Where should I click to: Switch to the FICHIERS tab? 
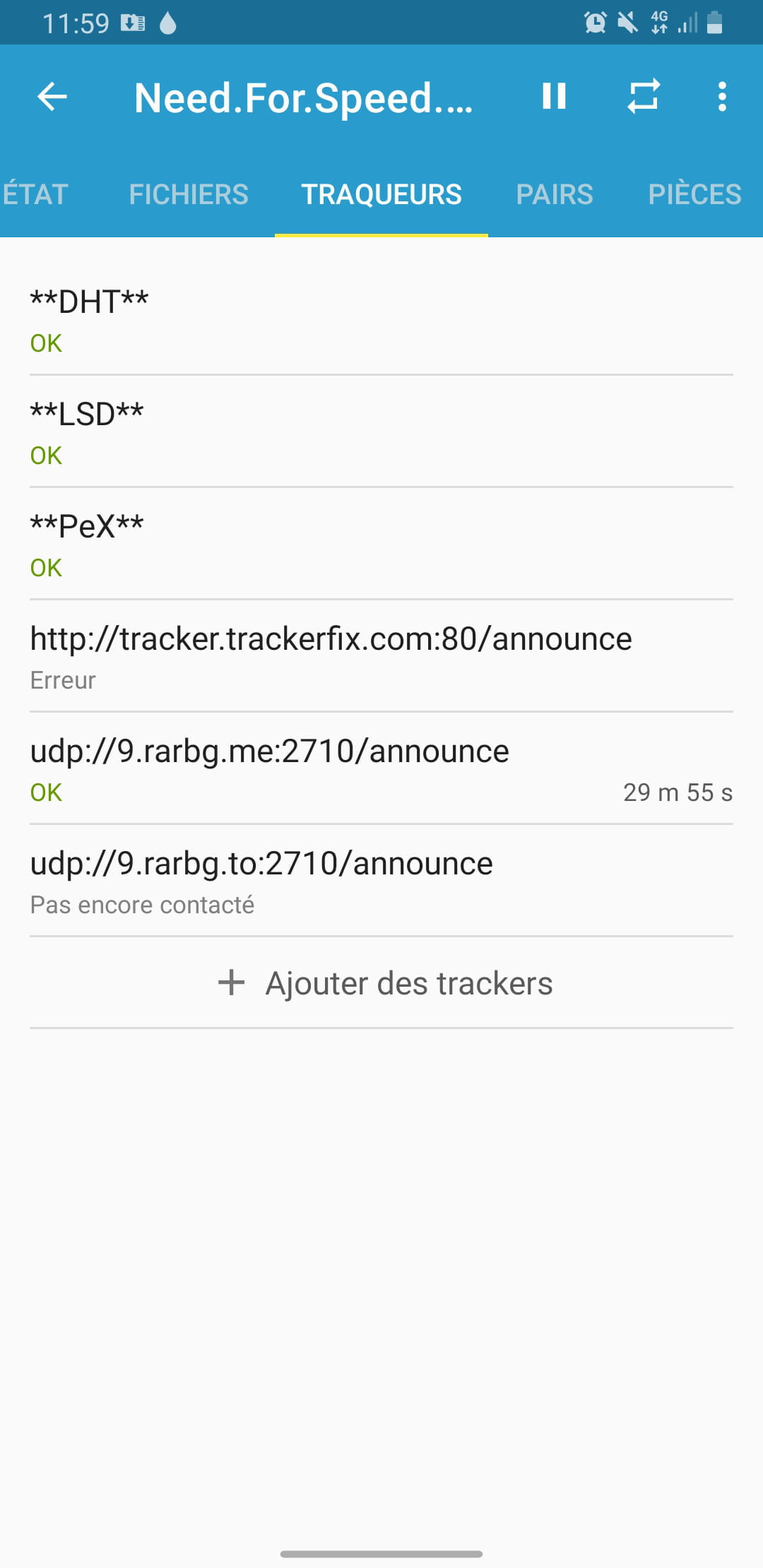[x=189, y=194]
